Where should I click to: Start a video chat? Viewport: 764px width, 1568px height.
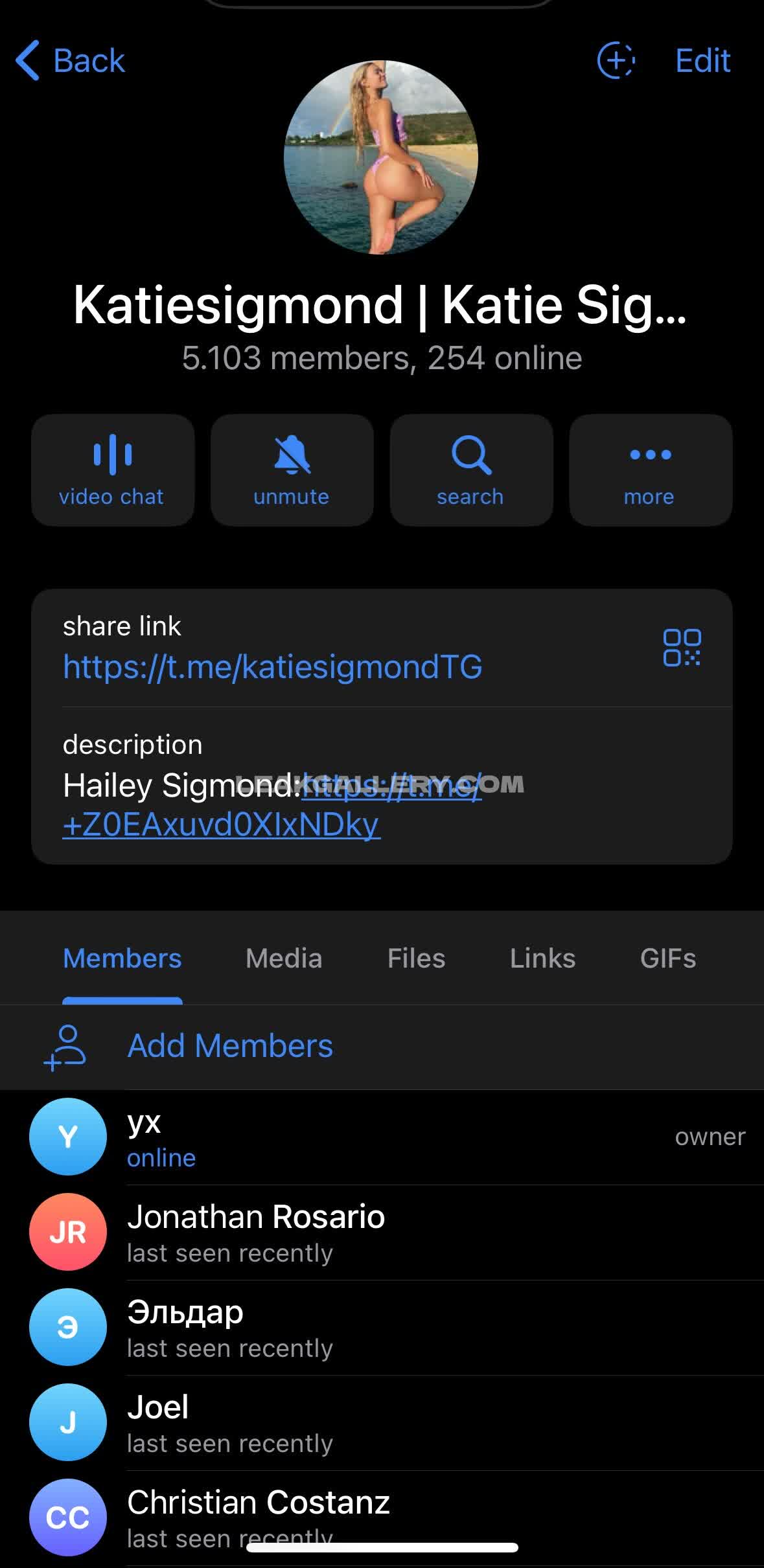113,470
